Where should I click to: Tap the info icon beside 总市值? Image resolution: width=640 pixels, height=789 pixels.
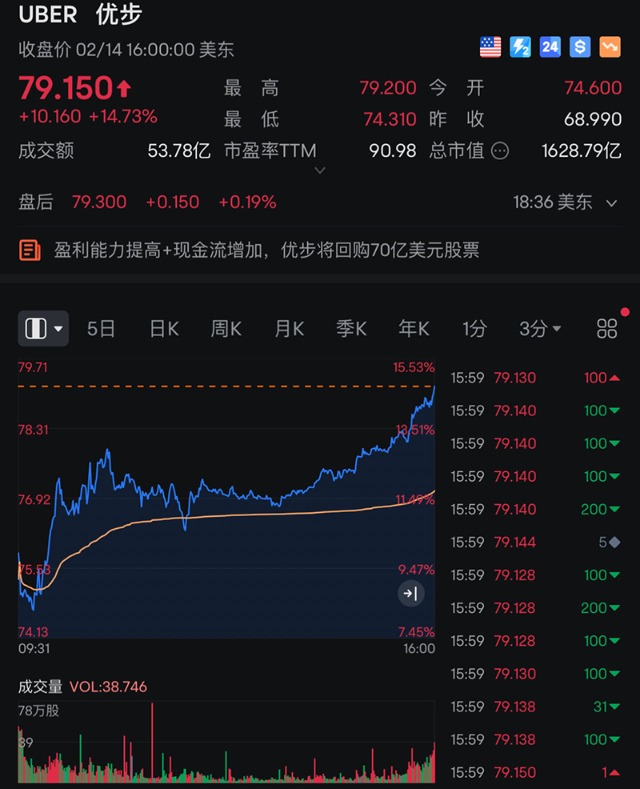click(499, 151)
